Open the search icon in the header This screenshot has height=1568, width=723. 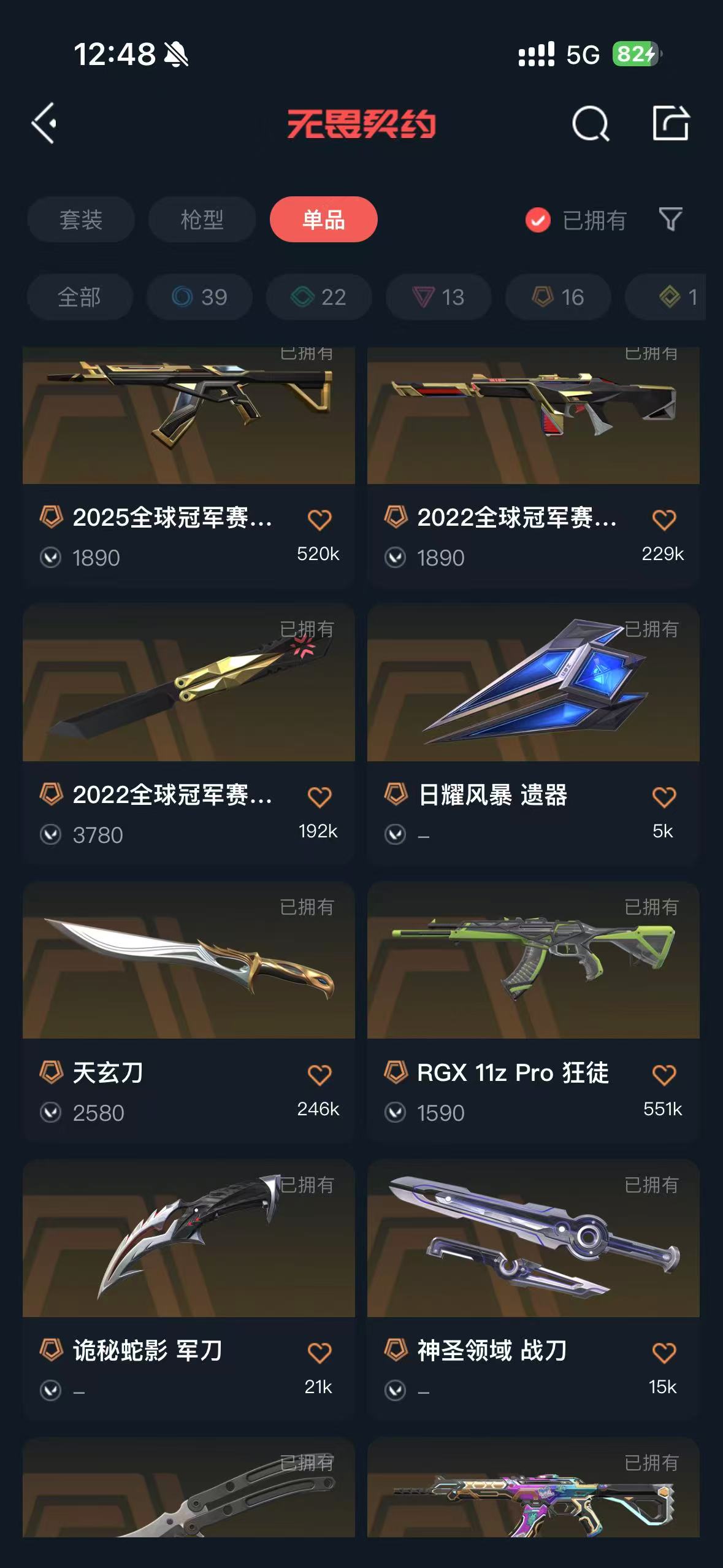(x=590, y=123)
